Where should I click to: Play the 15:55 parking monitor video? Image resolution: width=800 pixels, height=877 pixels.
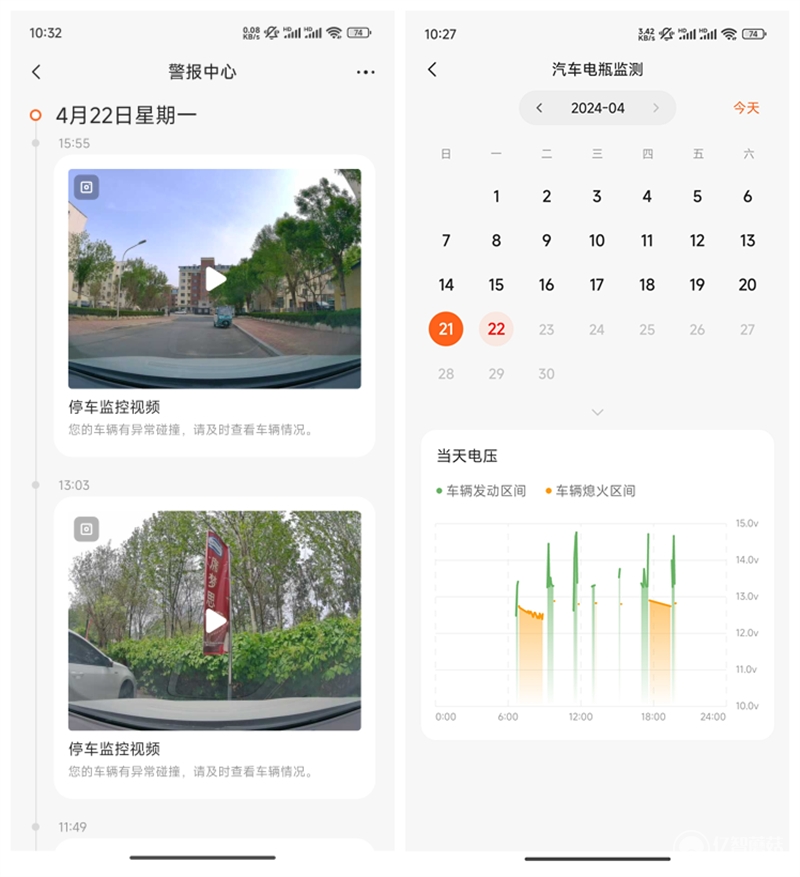coord(215,278)
